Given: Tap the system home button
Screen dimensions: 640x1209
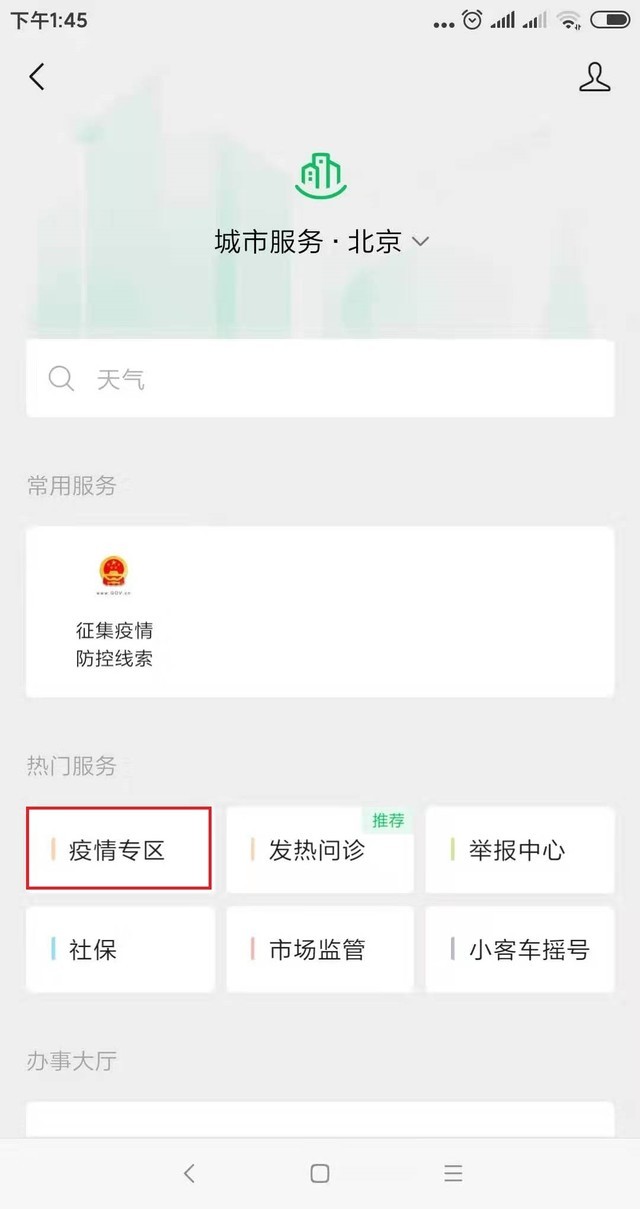Looking at the screenshot, I should [x=320, y=1173].
